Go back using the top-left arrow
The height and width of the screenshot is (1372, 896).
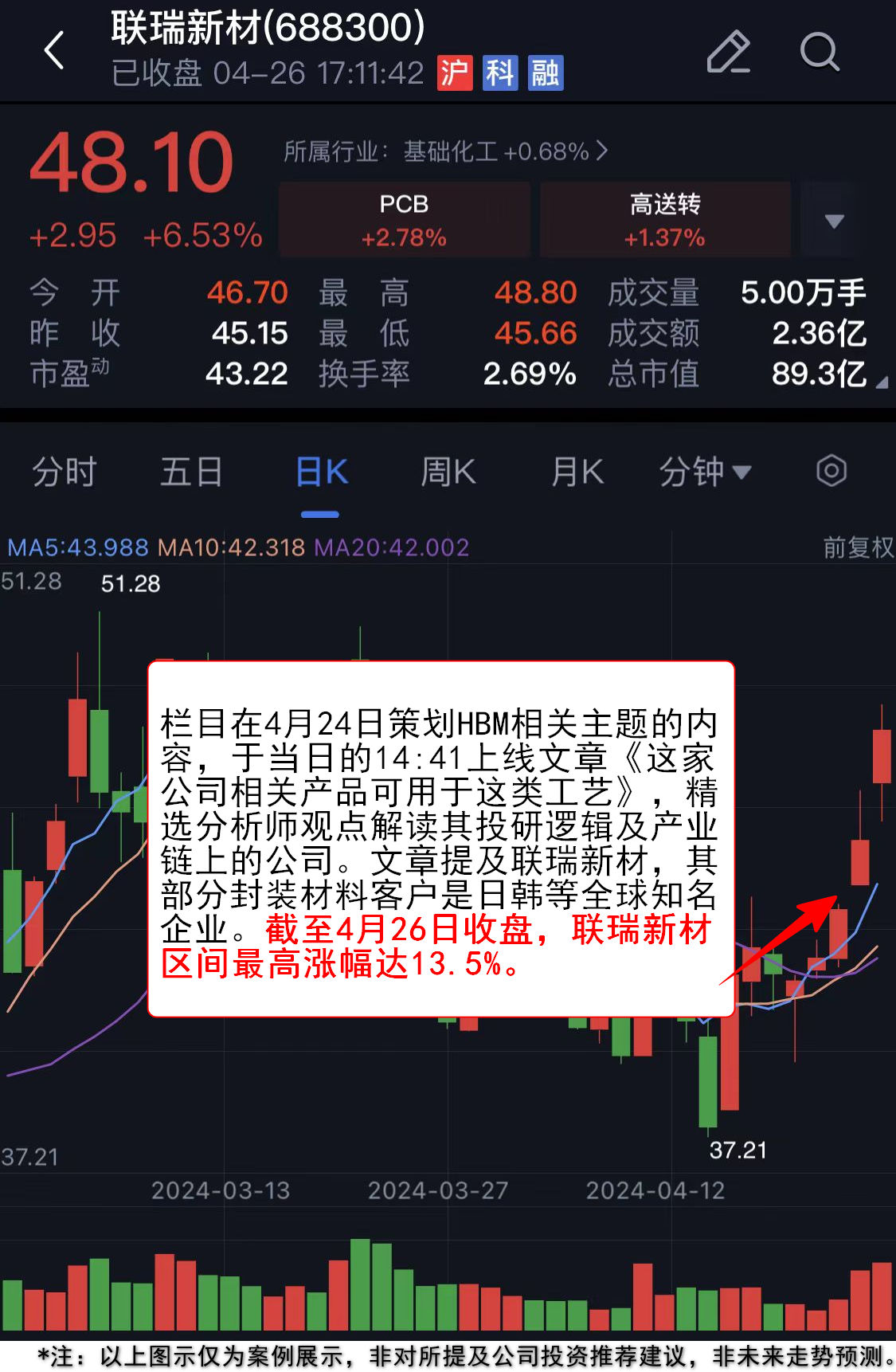coord(54,51)
